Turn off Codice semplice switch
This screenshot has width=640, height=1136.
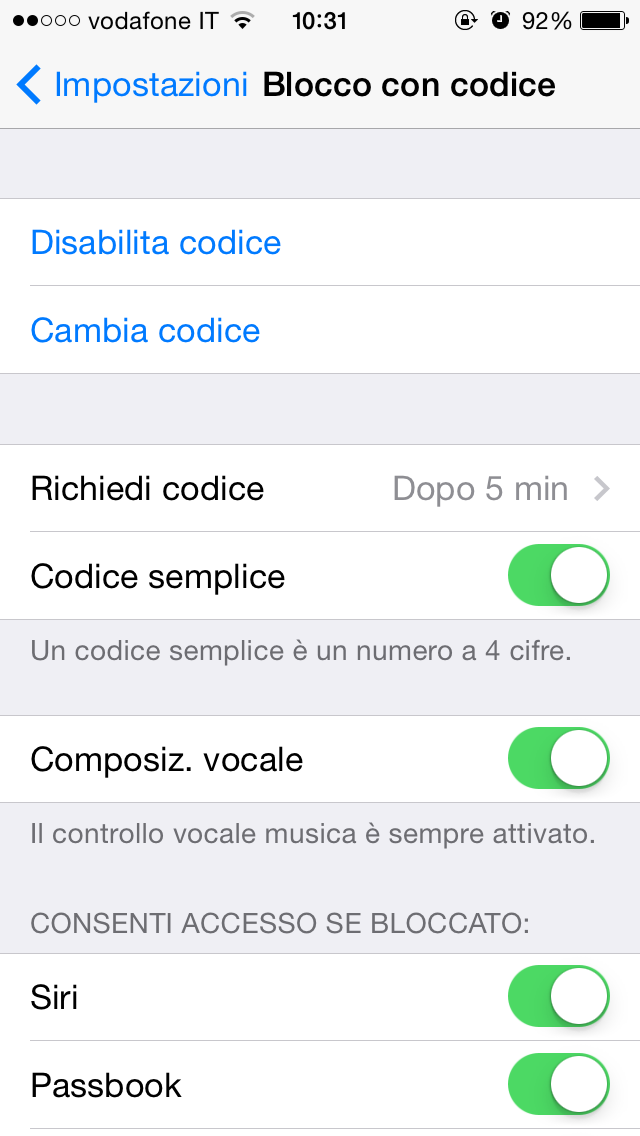point(558,576)
